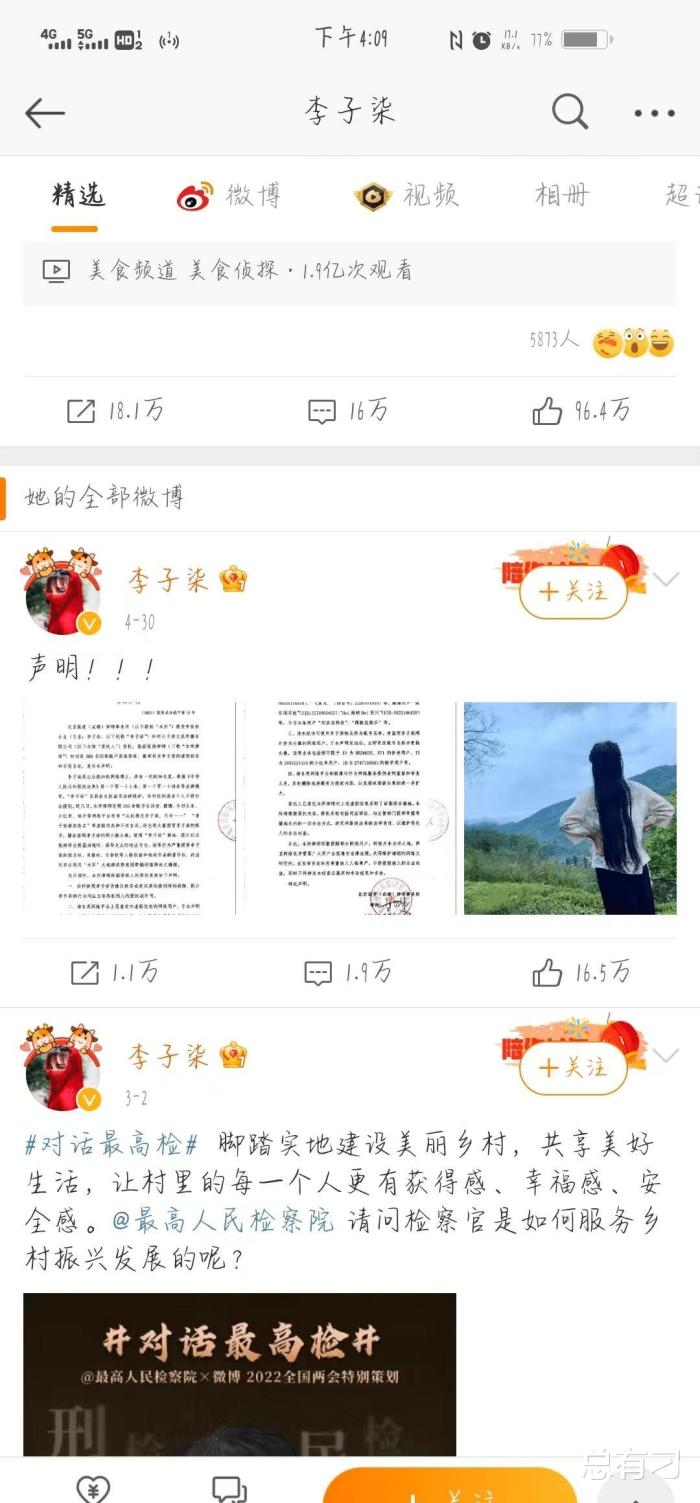
Task: Follow 李子柒 on the 3-2 post
Action: point(573,1067)
